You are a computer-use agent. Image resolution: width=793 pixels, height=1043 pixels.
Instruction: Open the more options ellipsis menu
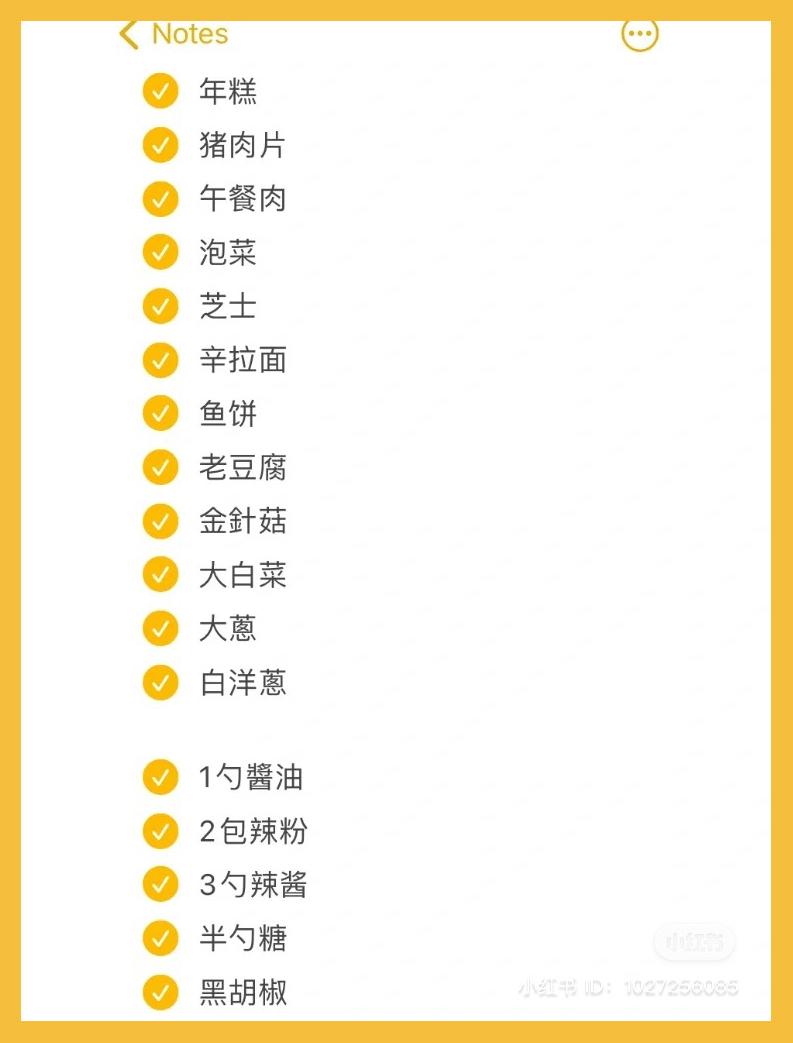(640, 34)
